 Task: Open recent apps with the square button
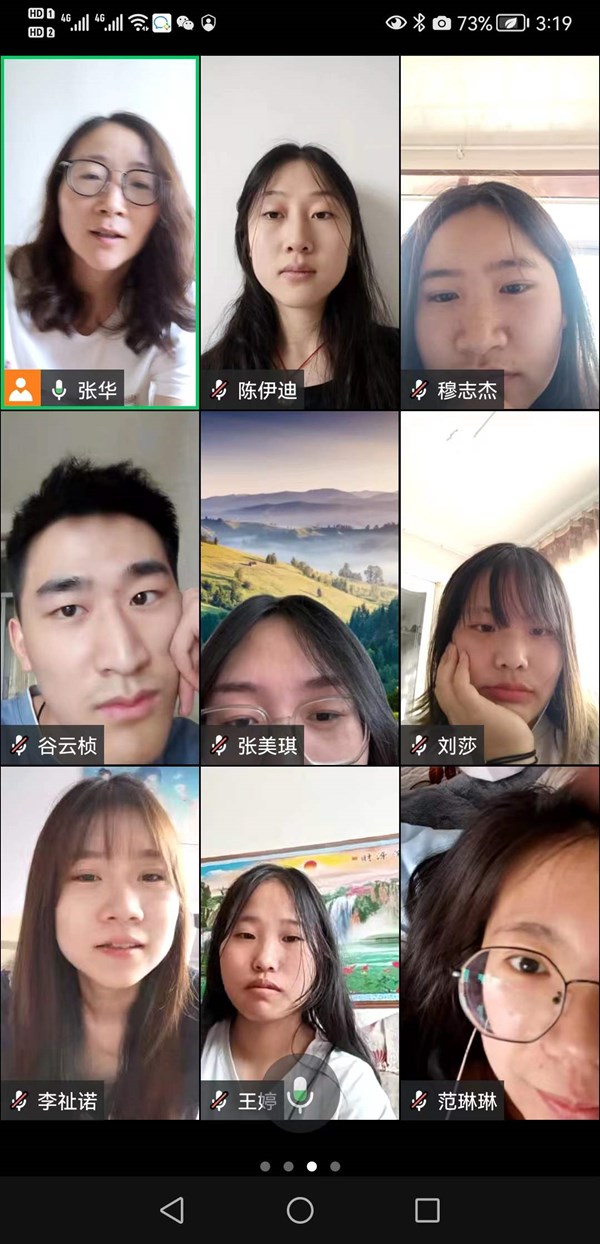click(x=427, y=1210)
